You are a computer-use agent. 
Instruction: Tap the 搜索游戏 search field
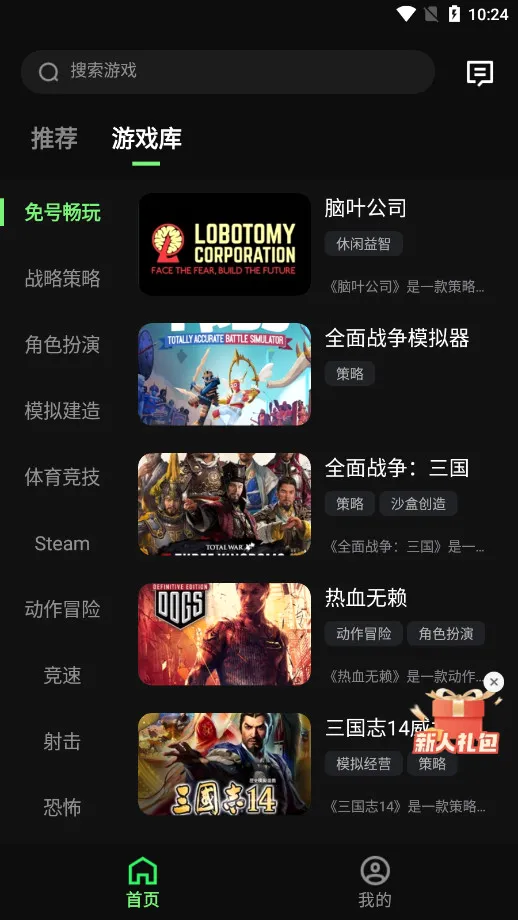(x=228, y=72)
